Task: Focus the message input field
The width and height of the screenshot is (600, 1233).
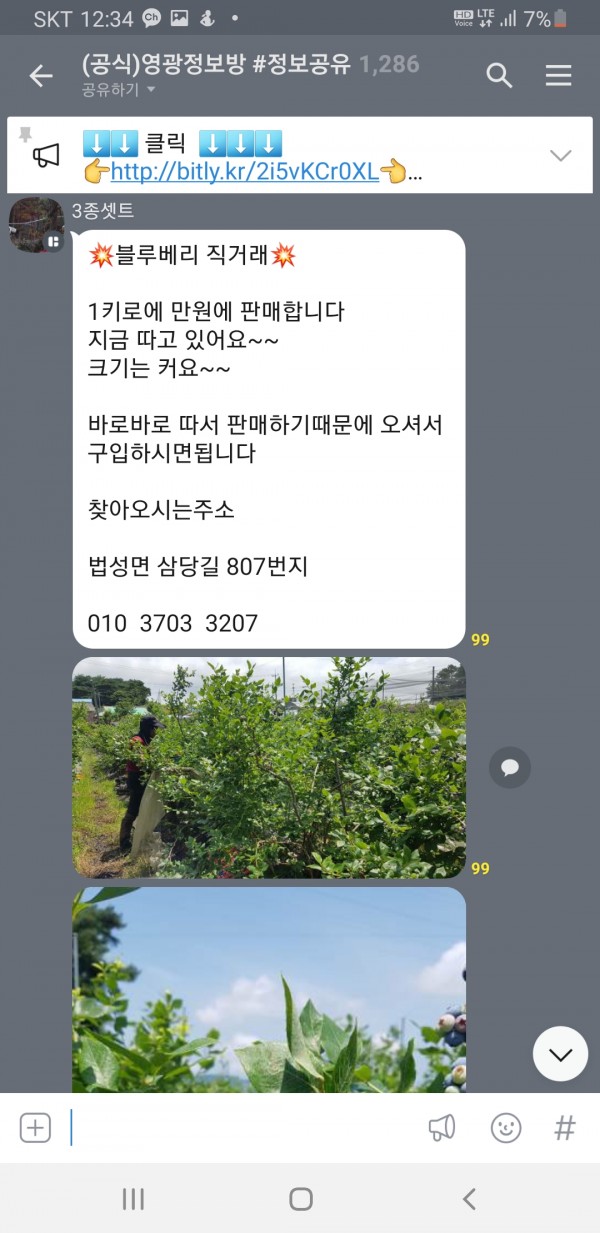Action: point(240,1128)
